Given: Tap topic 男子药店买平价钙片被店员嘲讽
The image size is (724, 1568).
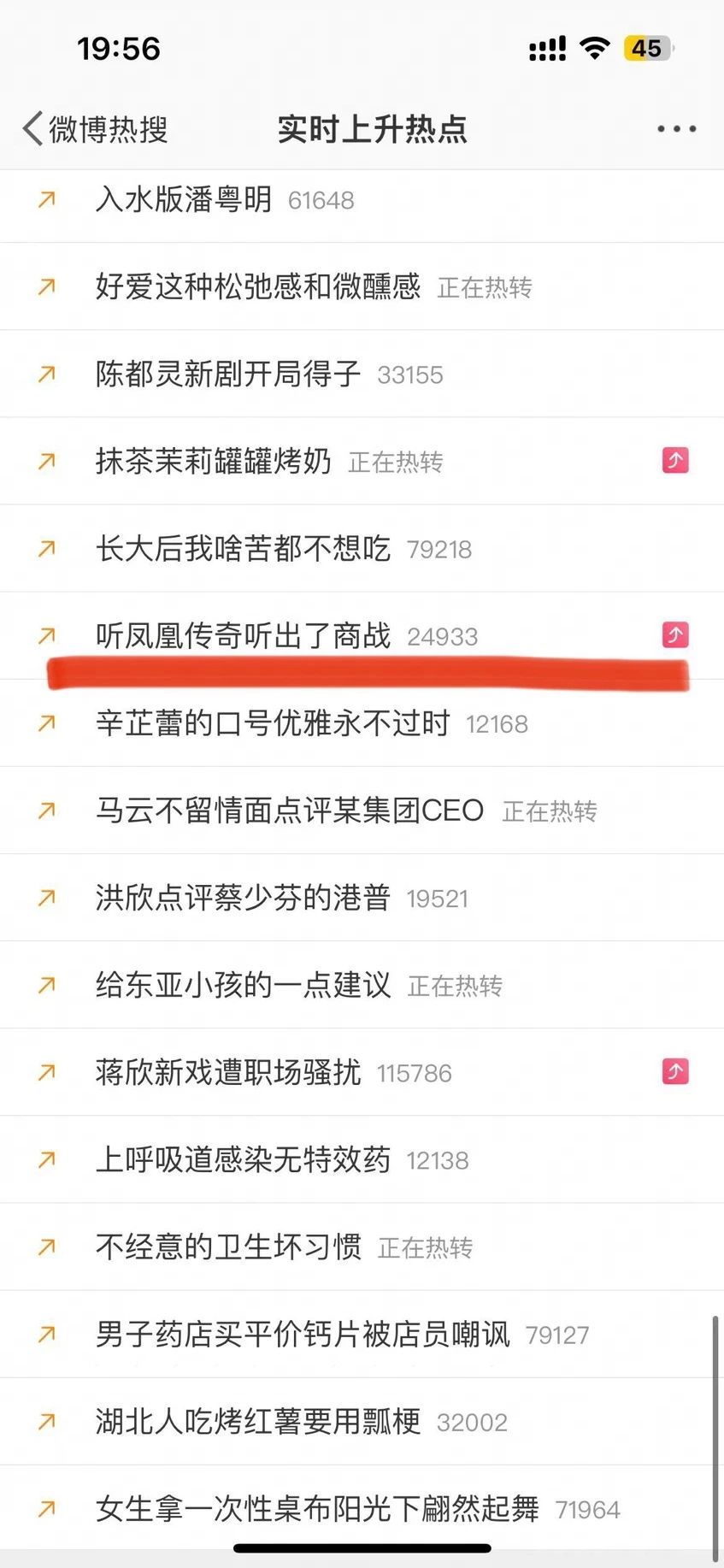Looking at the screenshot, I should point(303,1335).
